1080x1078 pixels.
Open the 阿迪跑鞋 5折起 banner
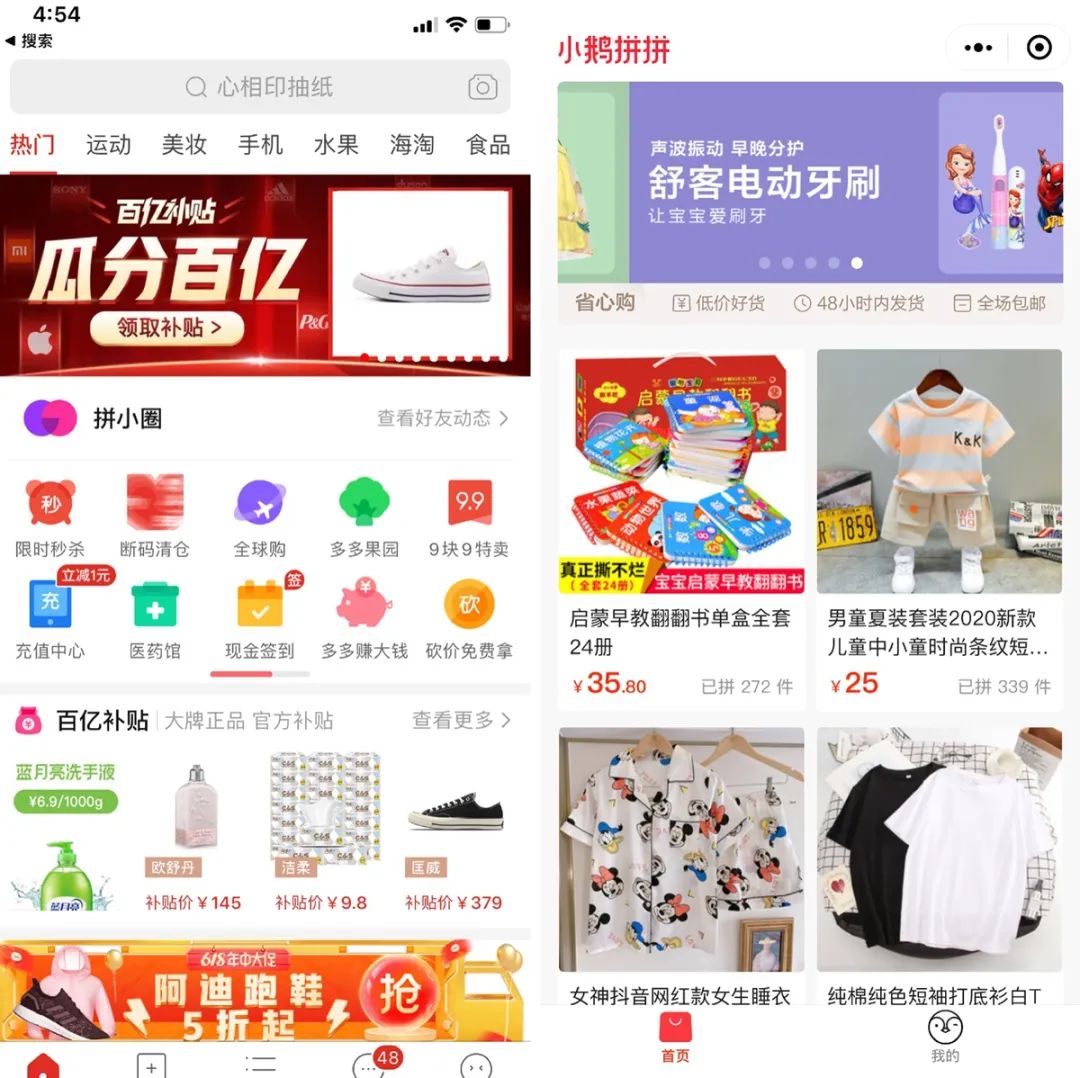click(x=265, y=992)
